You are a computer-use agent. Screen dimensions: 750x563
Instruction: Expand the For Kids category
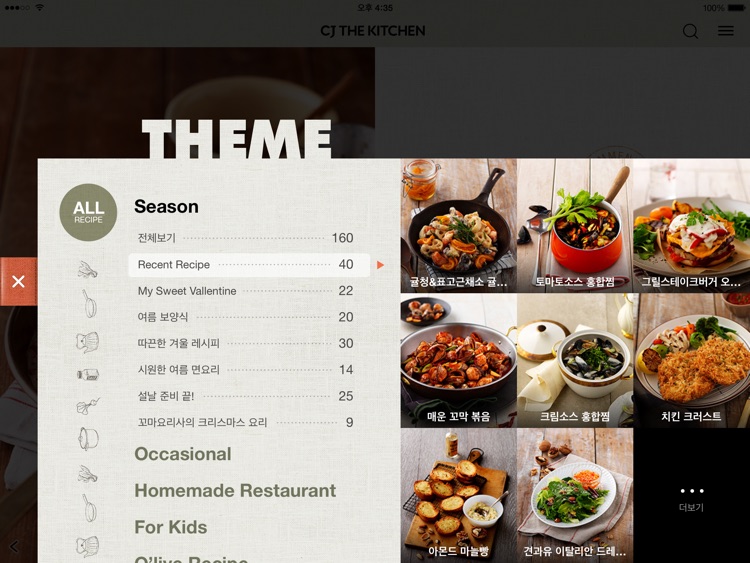click(x=171, y=527)
